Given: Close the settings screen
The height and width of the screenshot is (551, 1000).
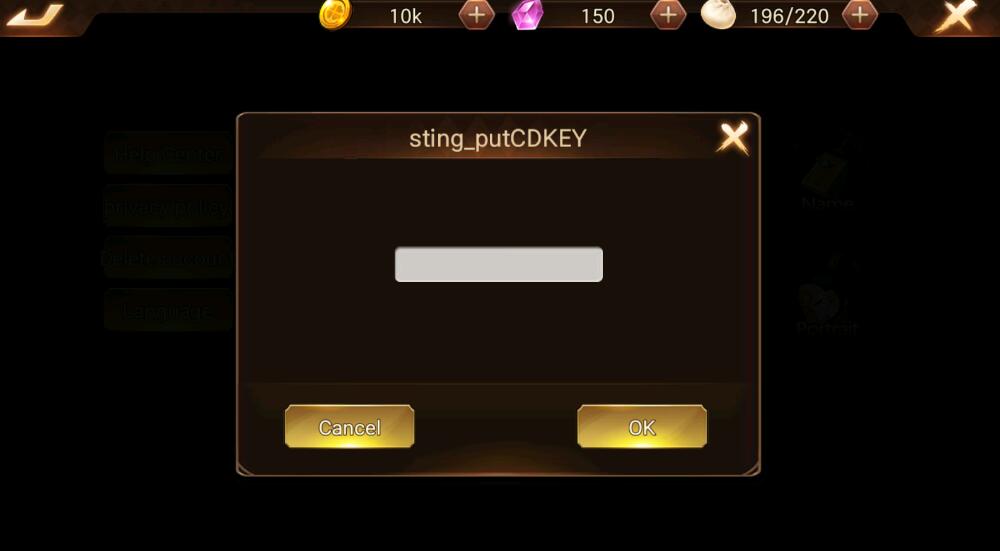Looking at the screenshot, I should coord(957,15).
